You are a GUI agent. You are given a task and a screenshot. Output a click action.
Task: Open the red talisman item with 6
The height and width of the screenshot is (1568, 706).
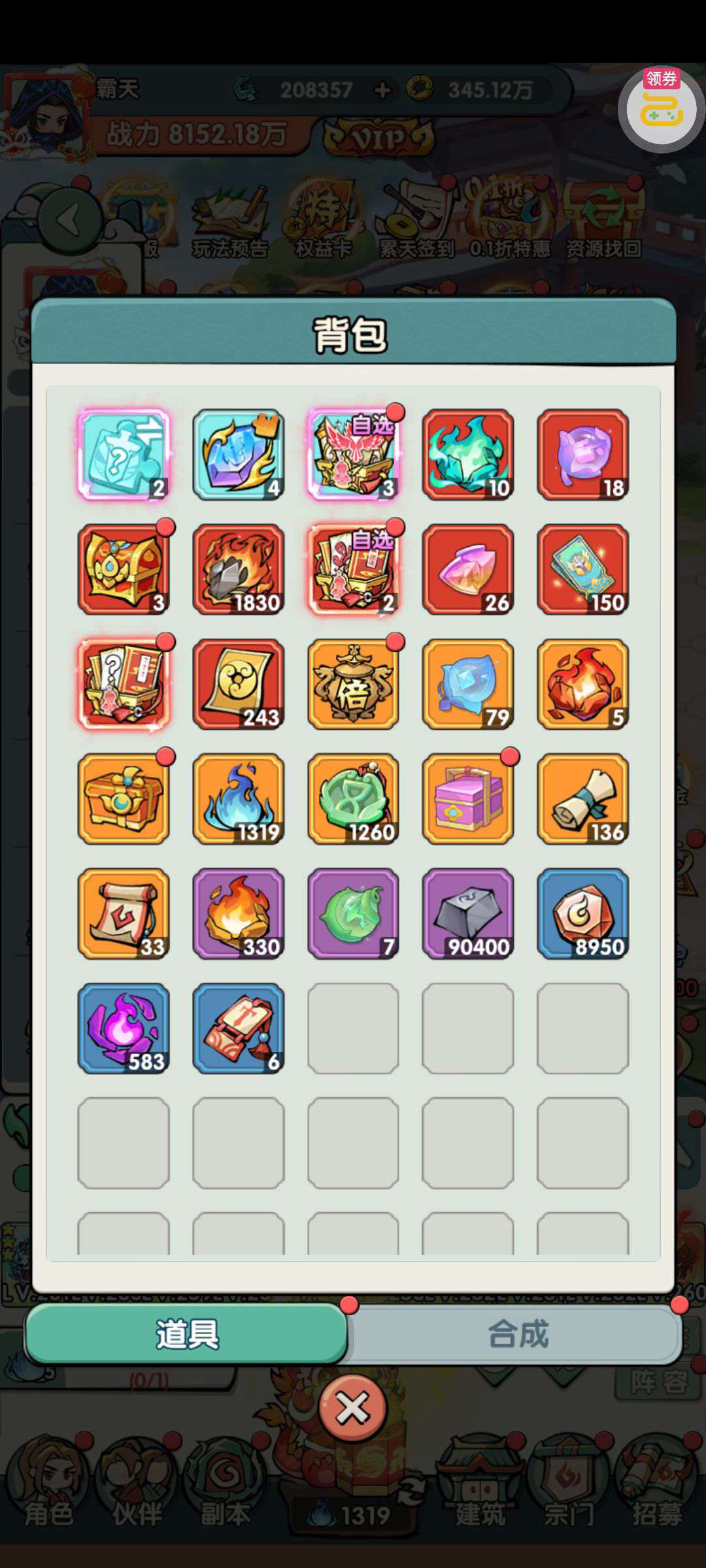pyautogui.click(x=238, y=1028)
